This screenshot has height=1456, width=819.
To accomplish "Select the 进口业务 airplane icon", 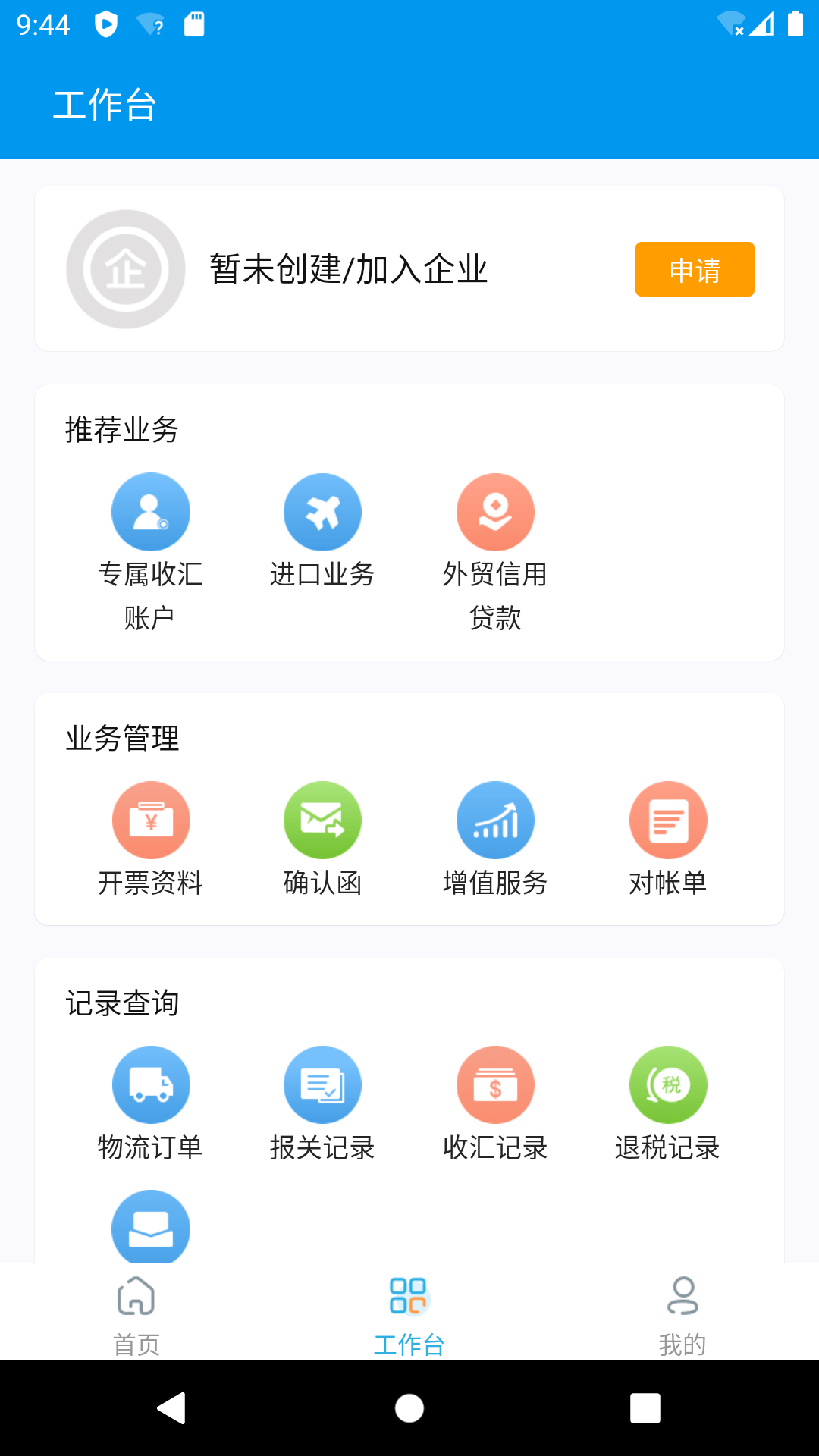I will 322,511.
